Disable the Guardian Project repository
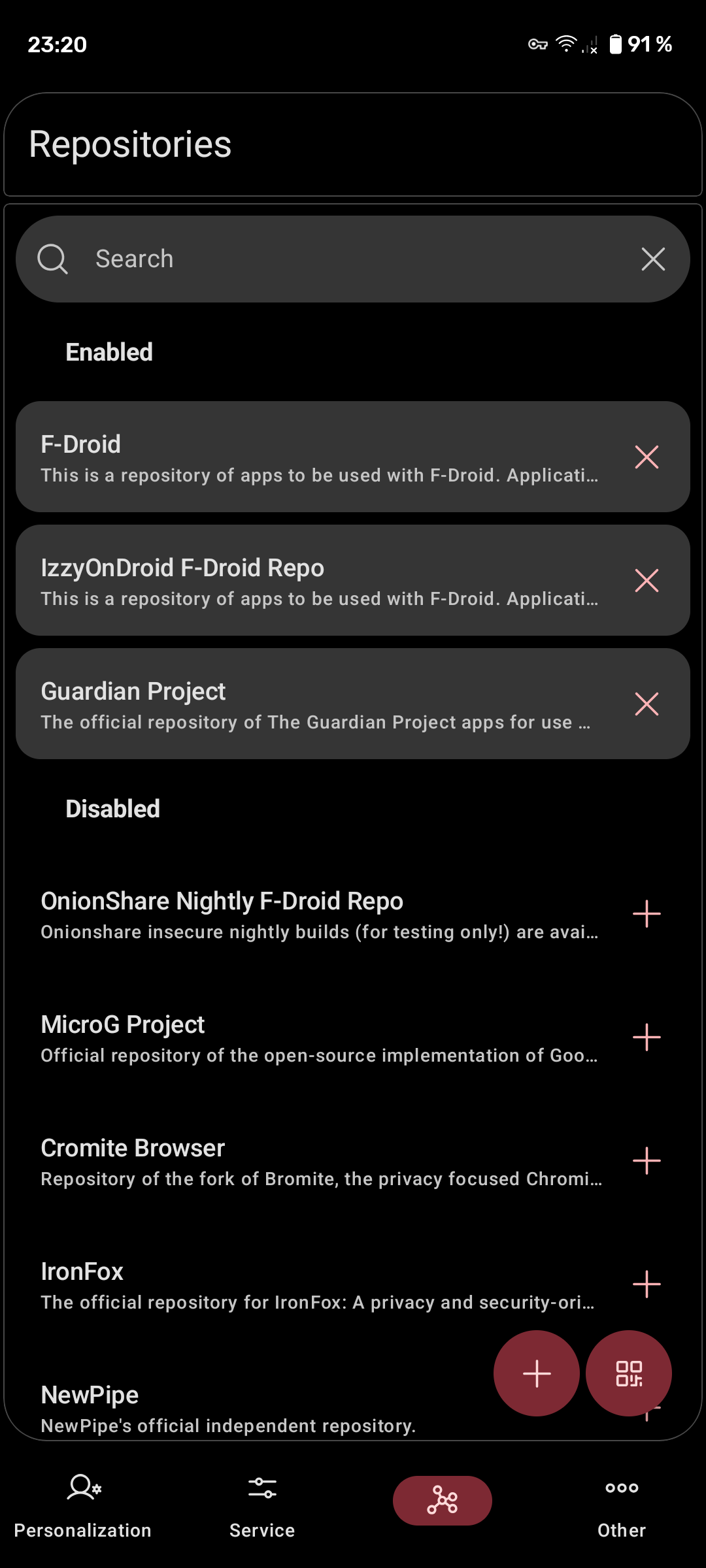The image size is (706, 1568). pos(647,704)
